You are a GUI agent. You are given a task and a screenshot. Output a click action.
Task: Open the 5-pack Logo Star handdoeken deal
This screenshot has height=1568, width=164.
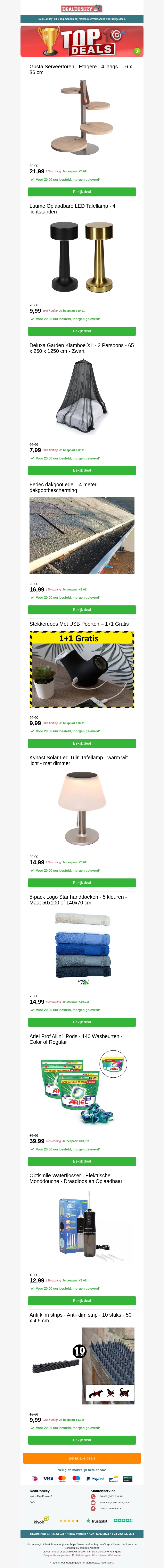[82, 1022]
